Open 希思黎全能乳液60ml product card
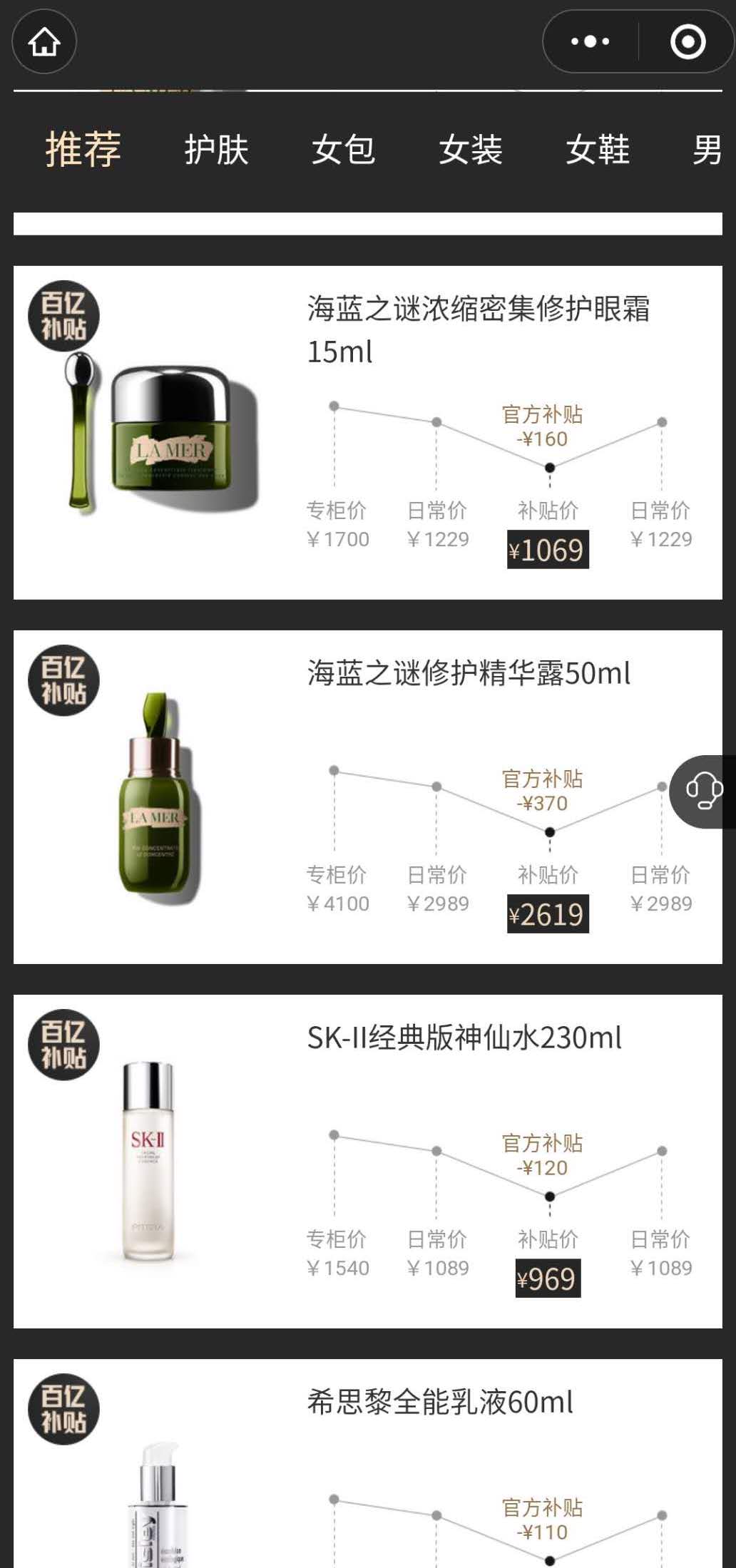 439,1402
